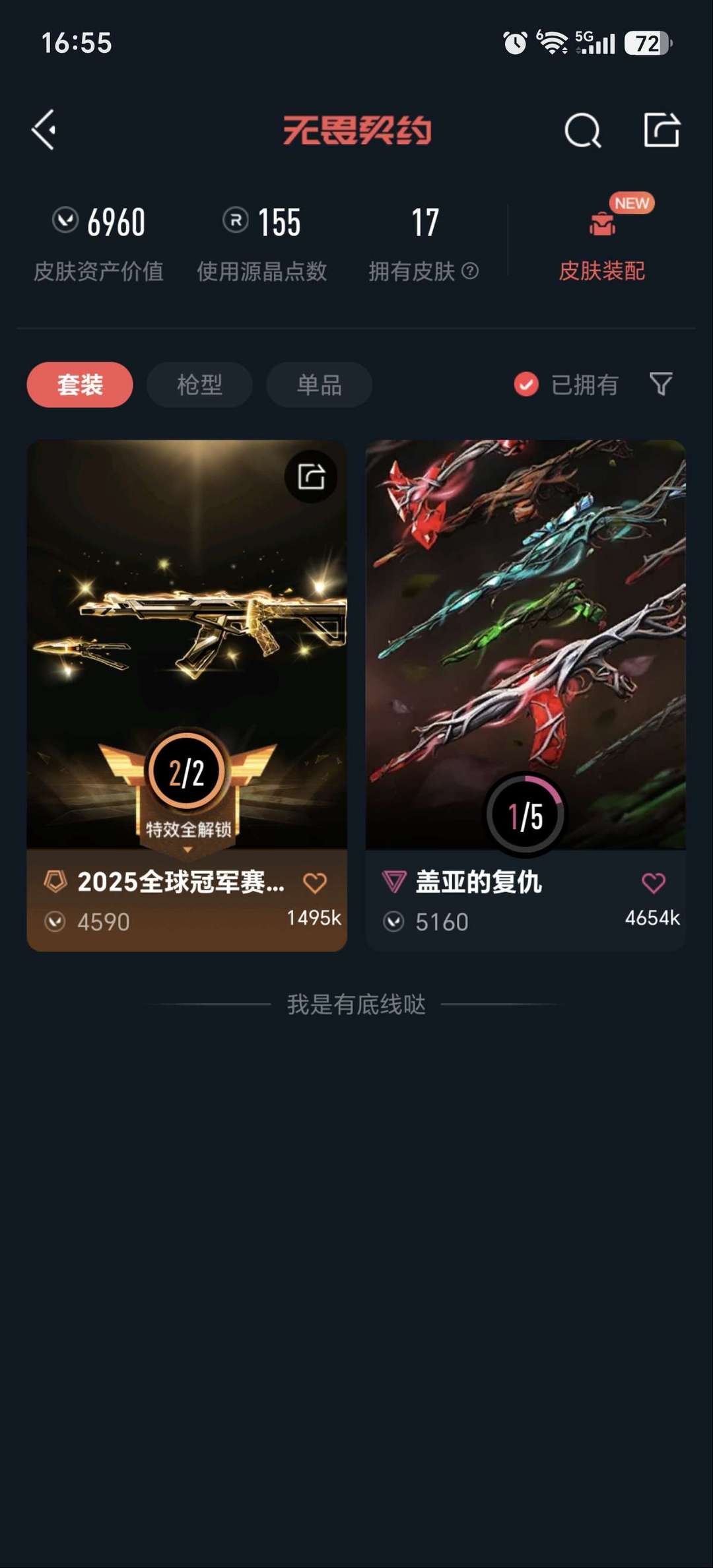
Task: Open the help icon beside 拥有皮肤
Action: click(x=470, y=271)
